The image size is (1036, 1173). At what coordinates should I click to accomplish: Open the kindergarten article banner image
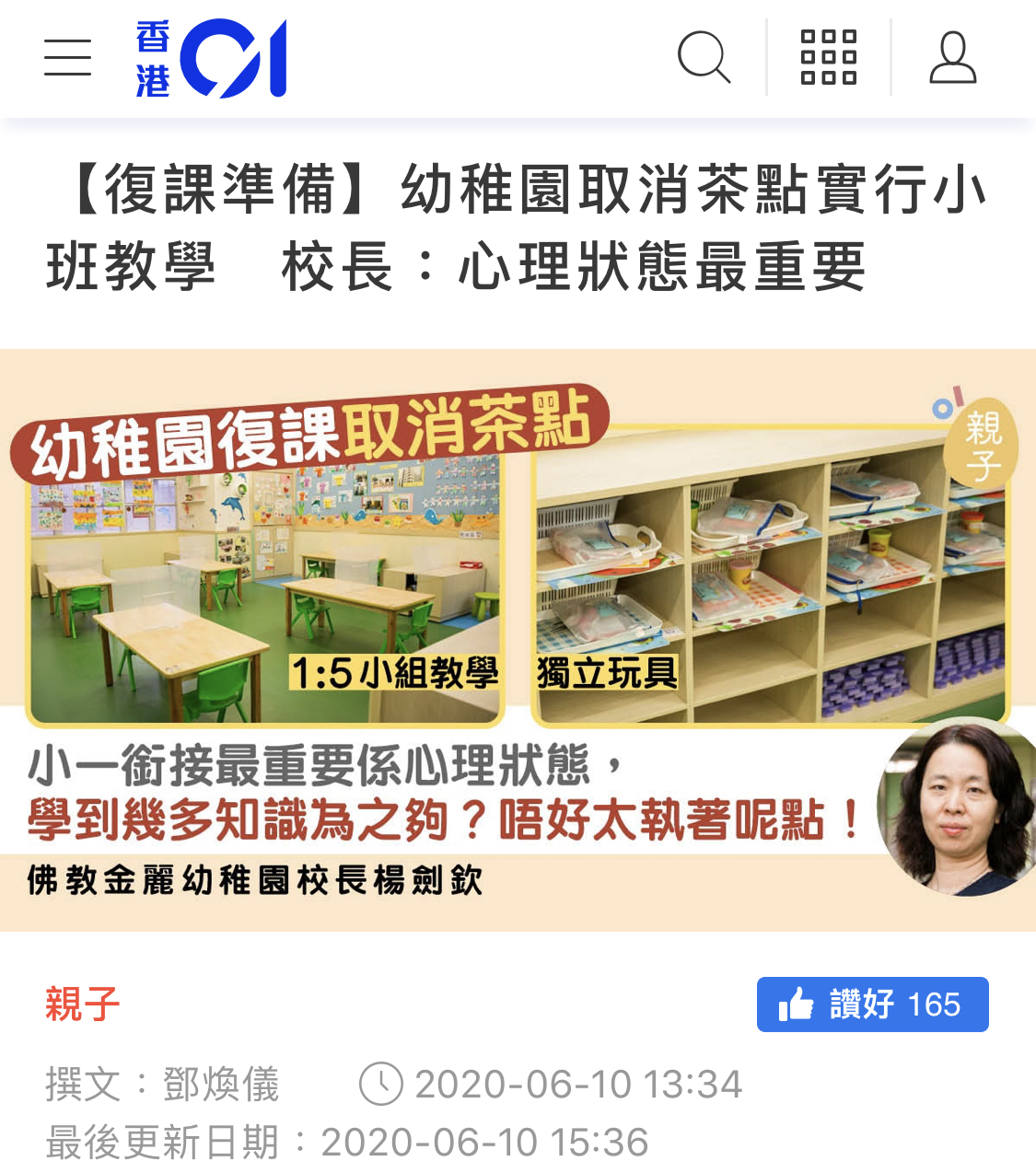[518, 640]
